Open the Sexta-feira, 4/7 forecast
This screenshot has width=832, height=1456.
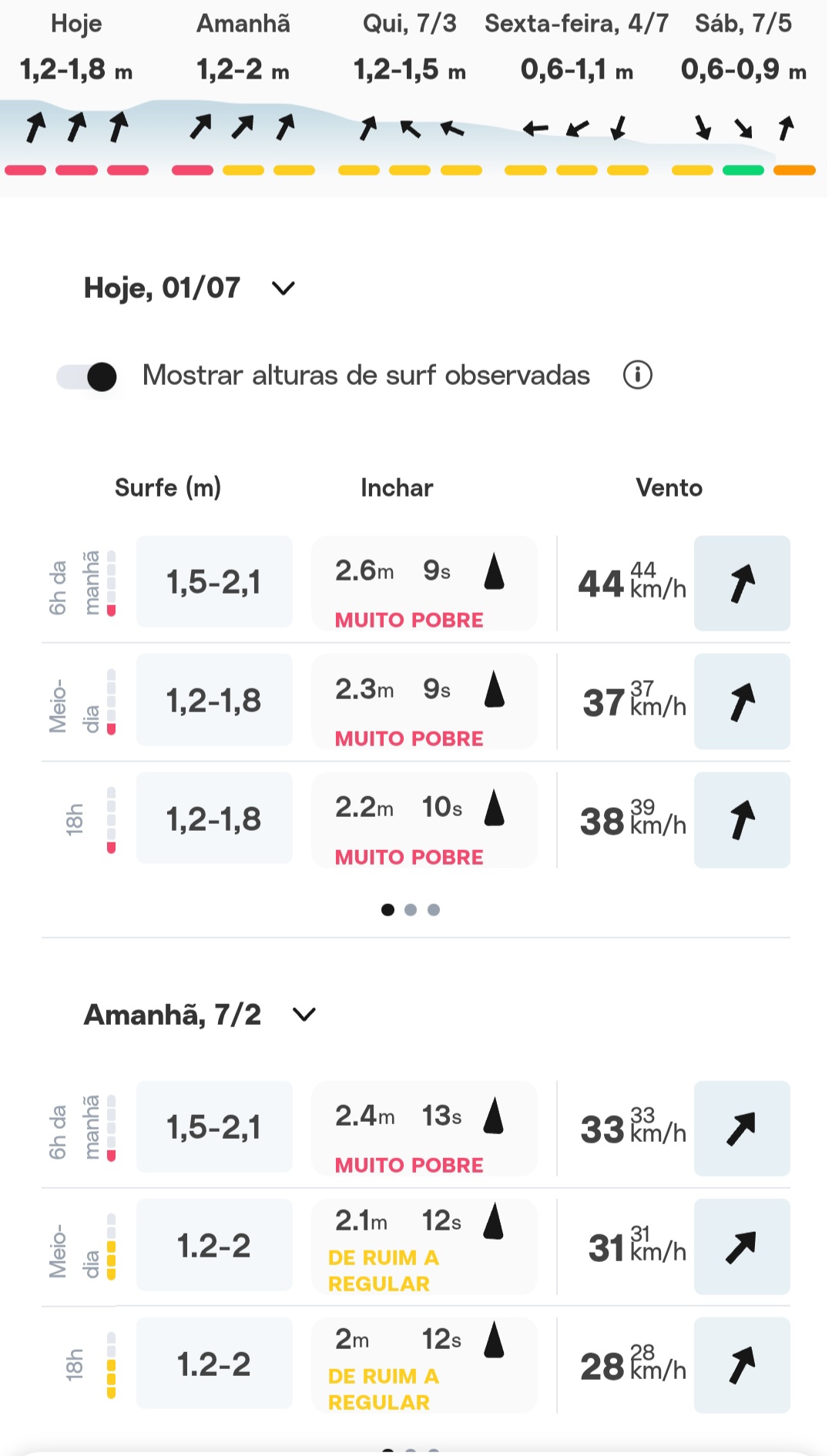point(576,92)
